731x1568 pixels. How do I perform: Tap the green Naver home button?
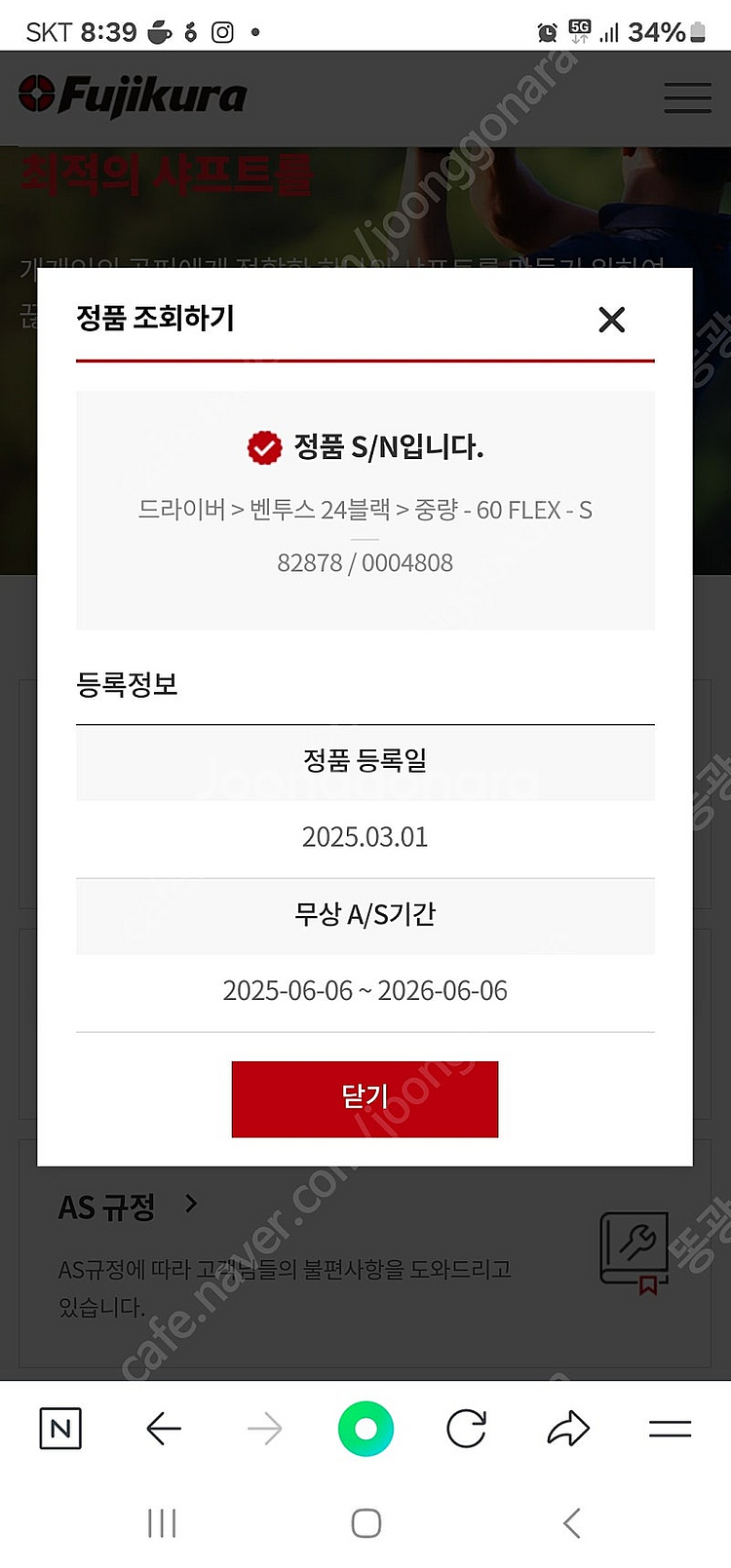pos(365,1429)
